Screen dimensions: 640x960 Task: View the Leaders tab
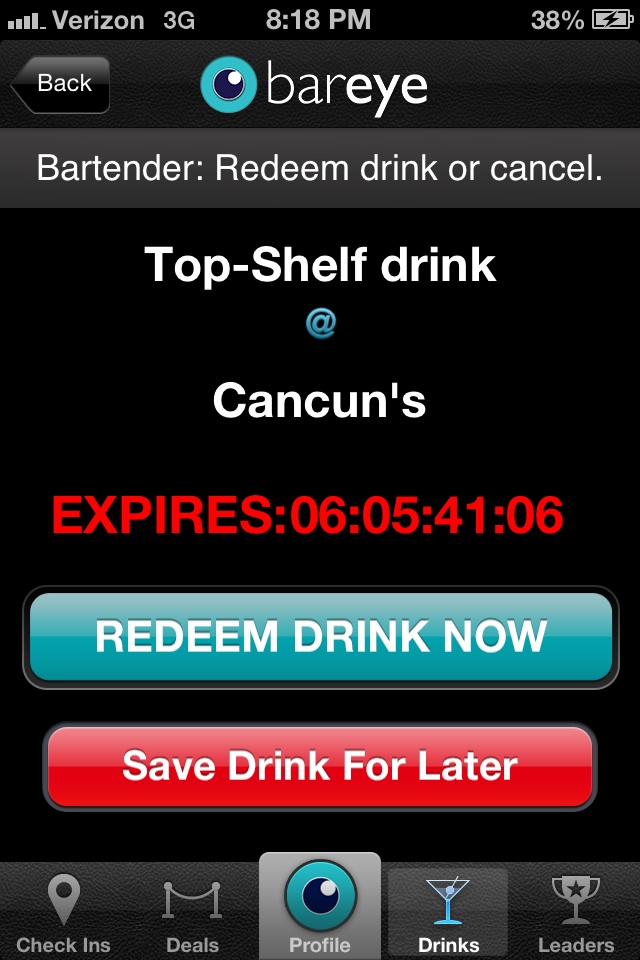click(576, 912)
